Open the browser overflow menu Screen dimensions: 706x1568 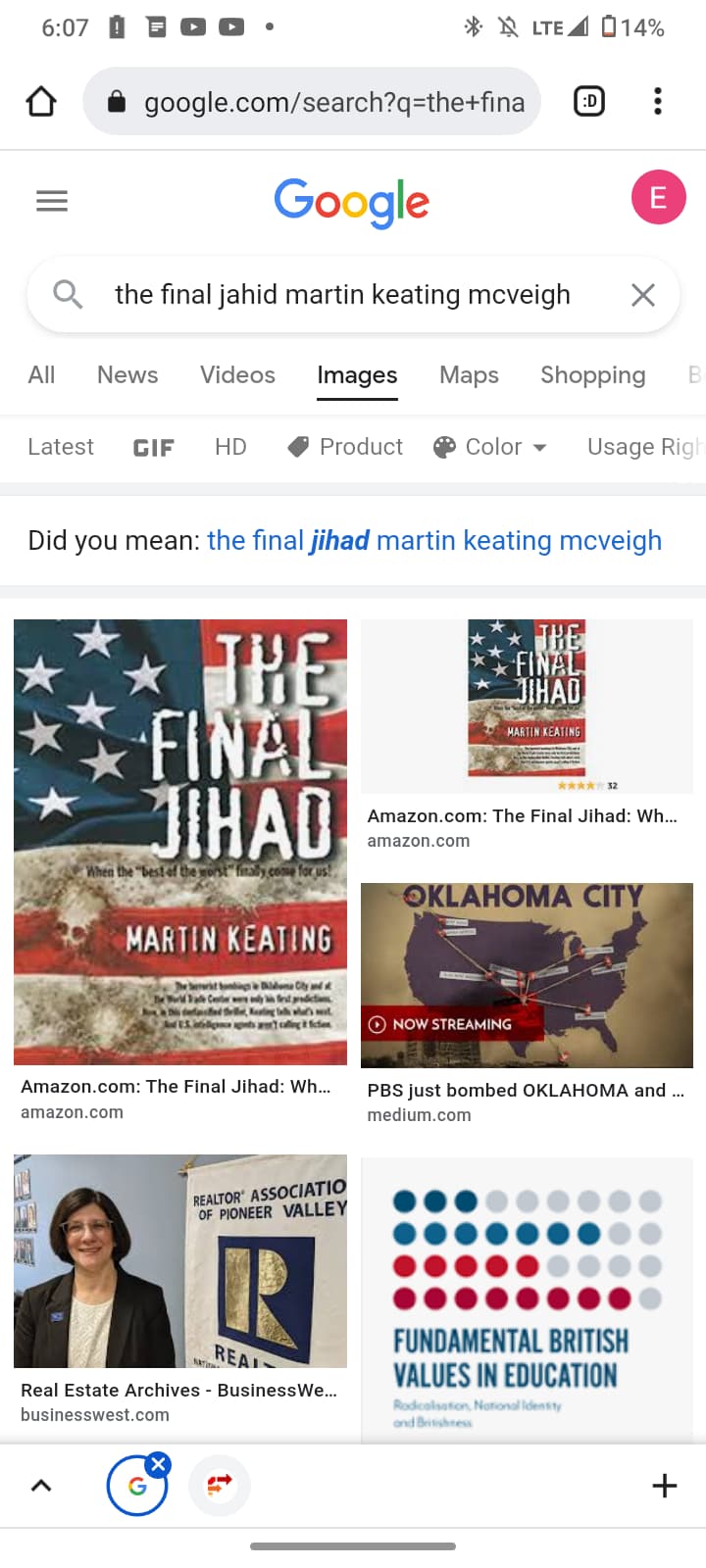tap(658, 101)
